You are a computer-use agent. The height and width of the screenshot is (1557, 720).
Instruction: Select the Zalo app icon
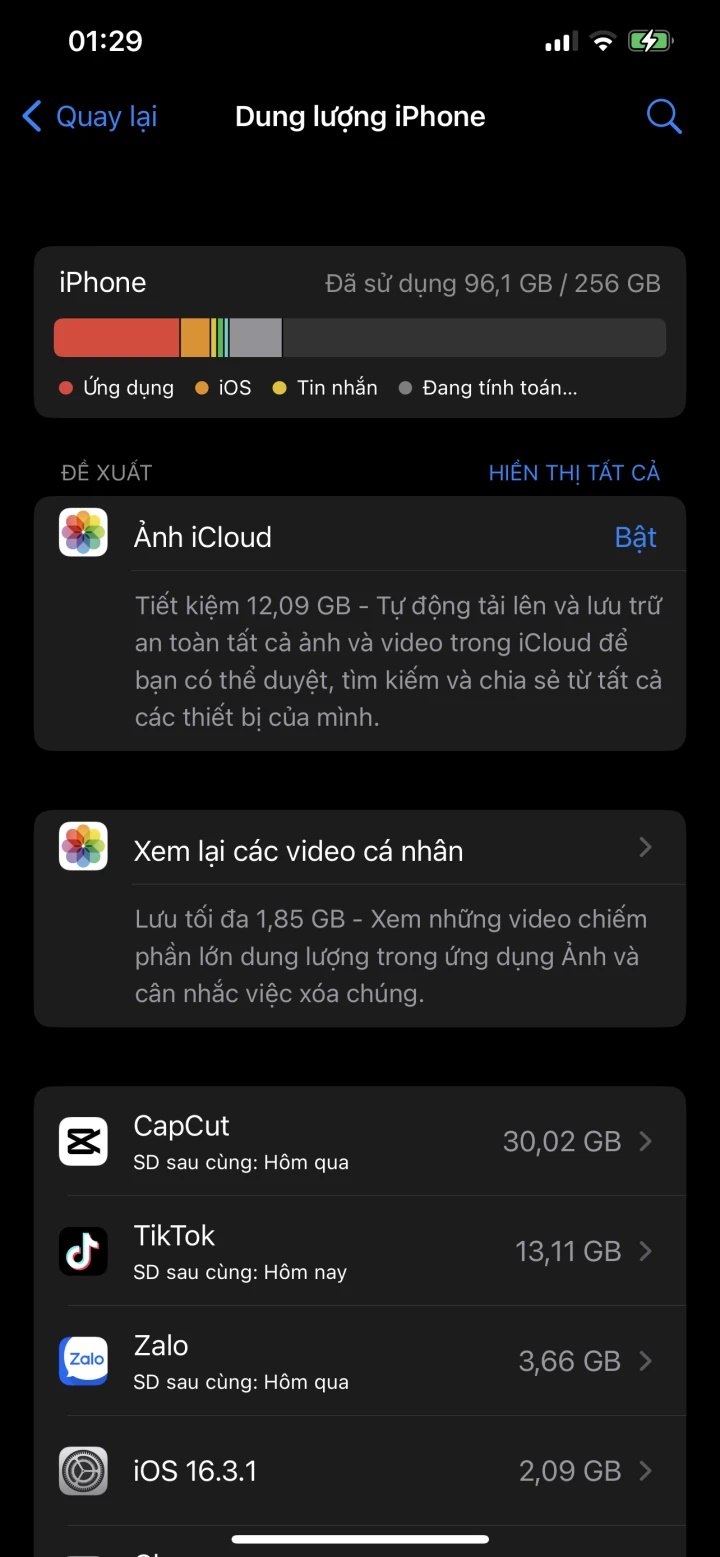click(x=83, y=1360)
